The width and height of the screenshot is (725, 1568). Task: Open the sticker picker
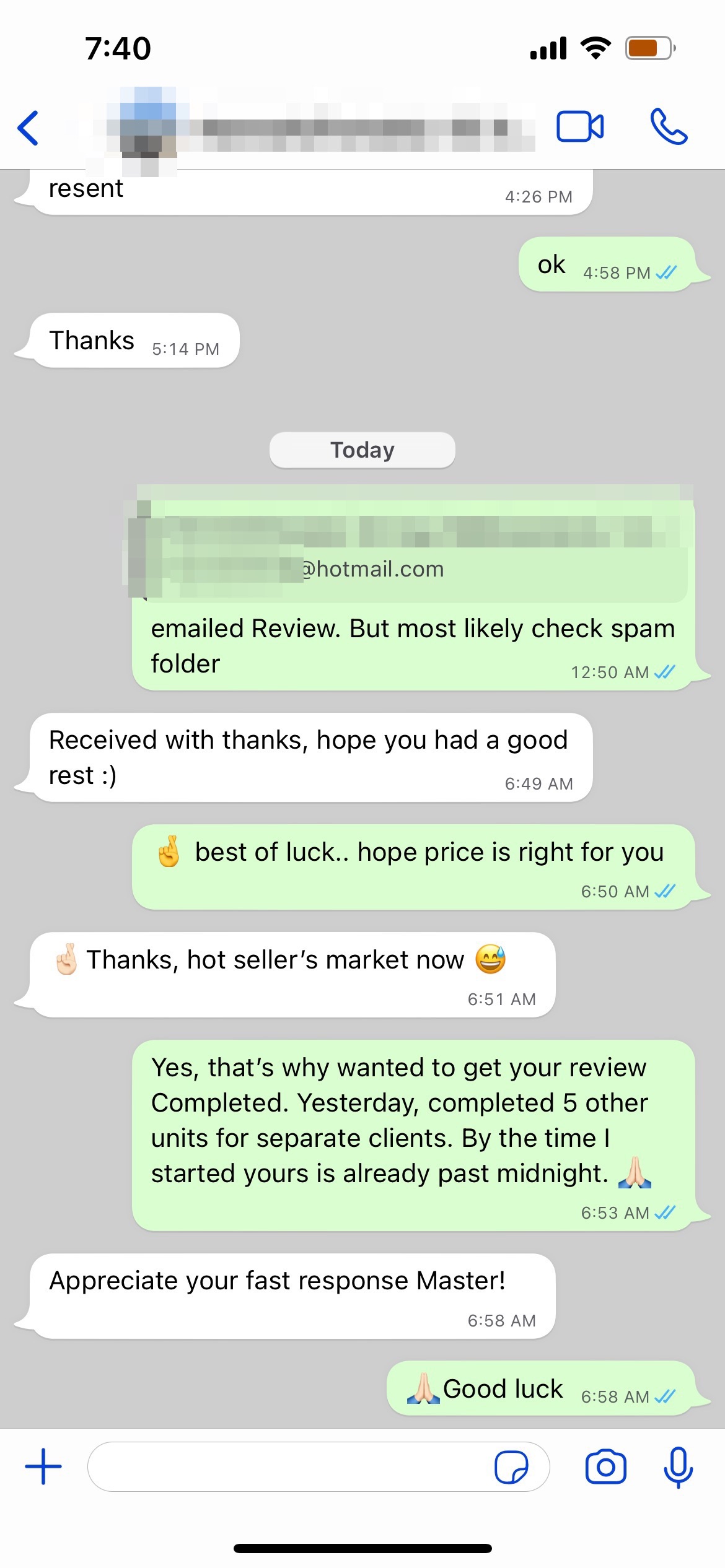tap(511, 1467)
